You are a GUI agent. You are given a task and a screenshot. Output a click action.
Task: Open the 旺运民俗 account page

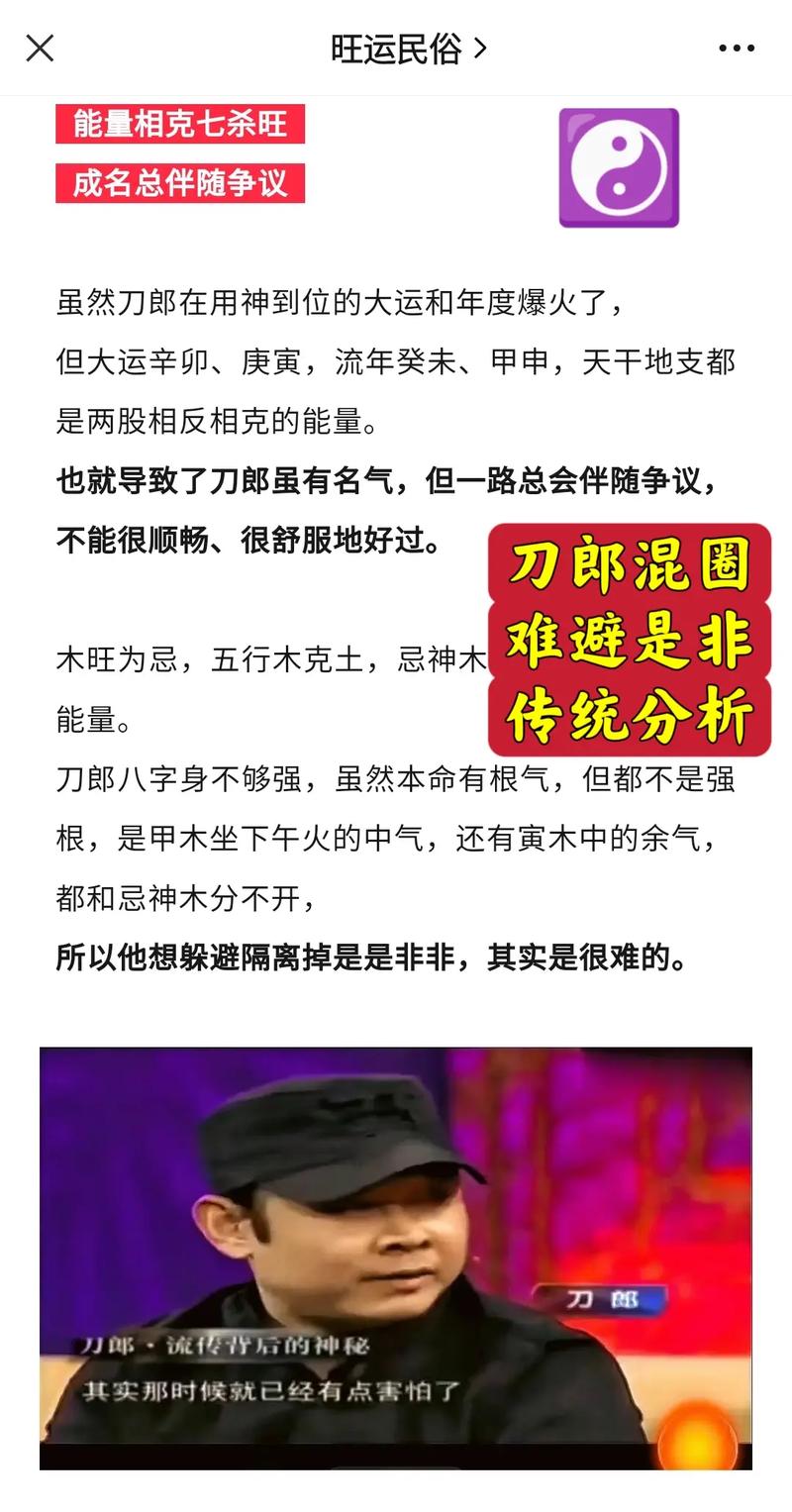pos(407,49)
